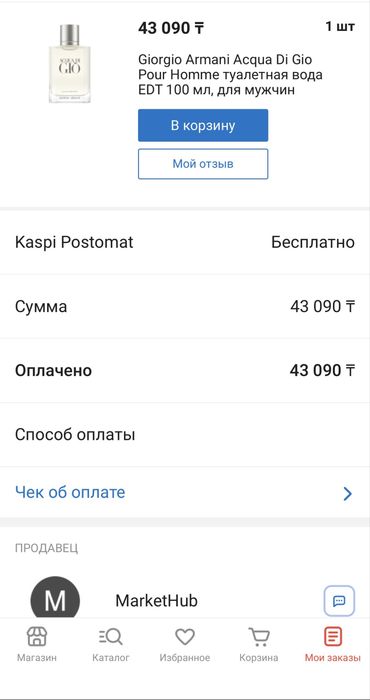Select the Мои заказы tab

pyautogui.click(x=333, y=645)
